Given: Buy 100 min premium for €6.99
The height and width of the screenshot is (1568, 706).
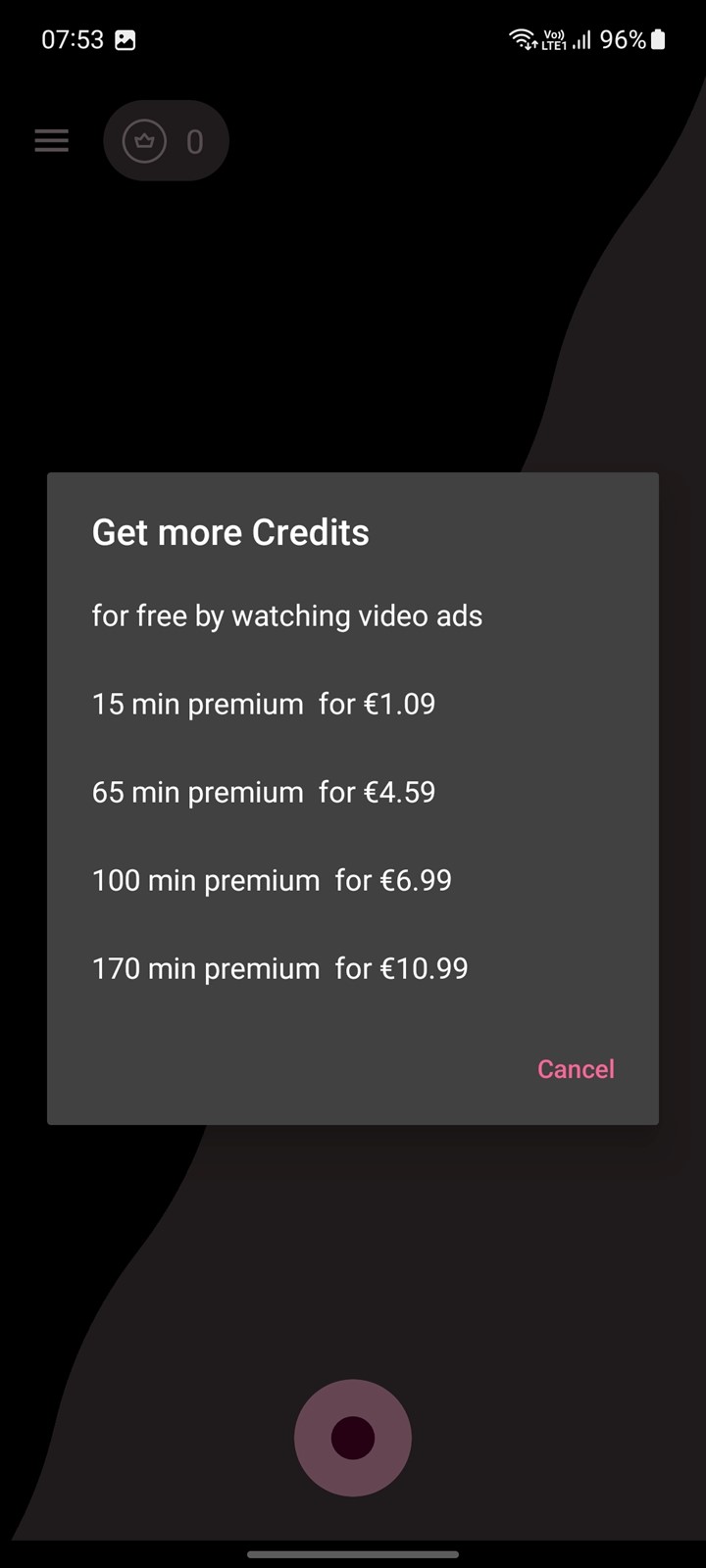Looking at the screenshot, I should click(353, 881).
